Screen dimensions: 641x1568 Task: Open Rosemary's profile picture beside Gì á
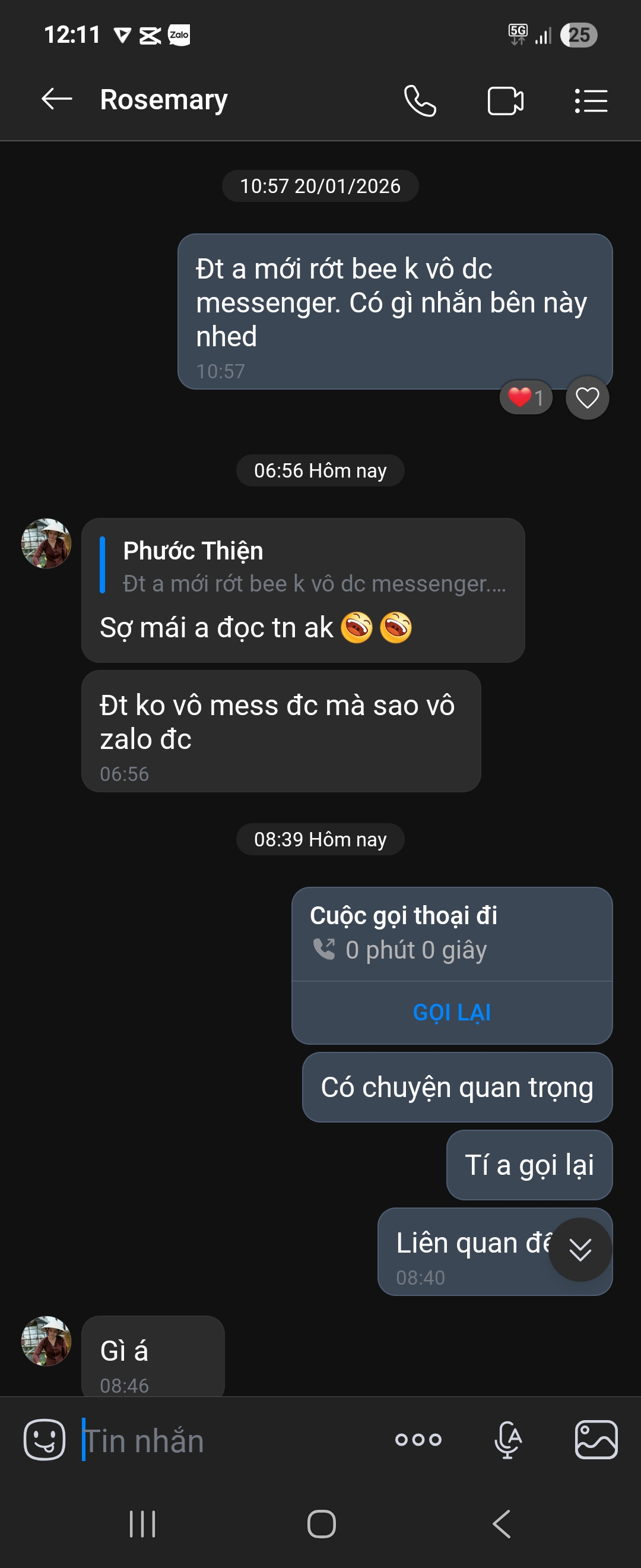coord(46,1341)
